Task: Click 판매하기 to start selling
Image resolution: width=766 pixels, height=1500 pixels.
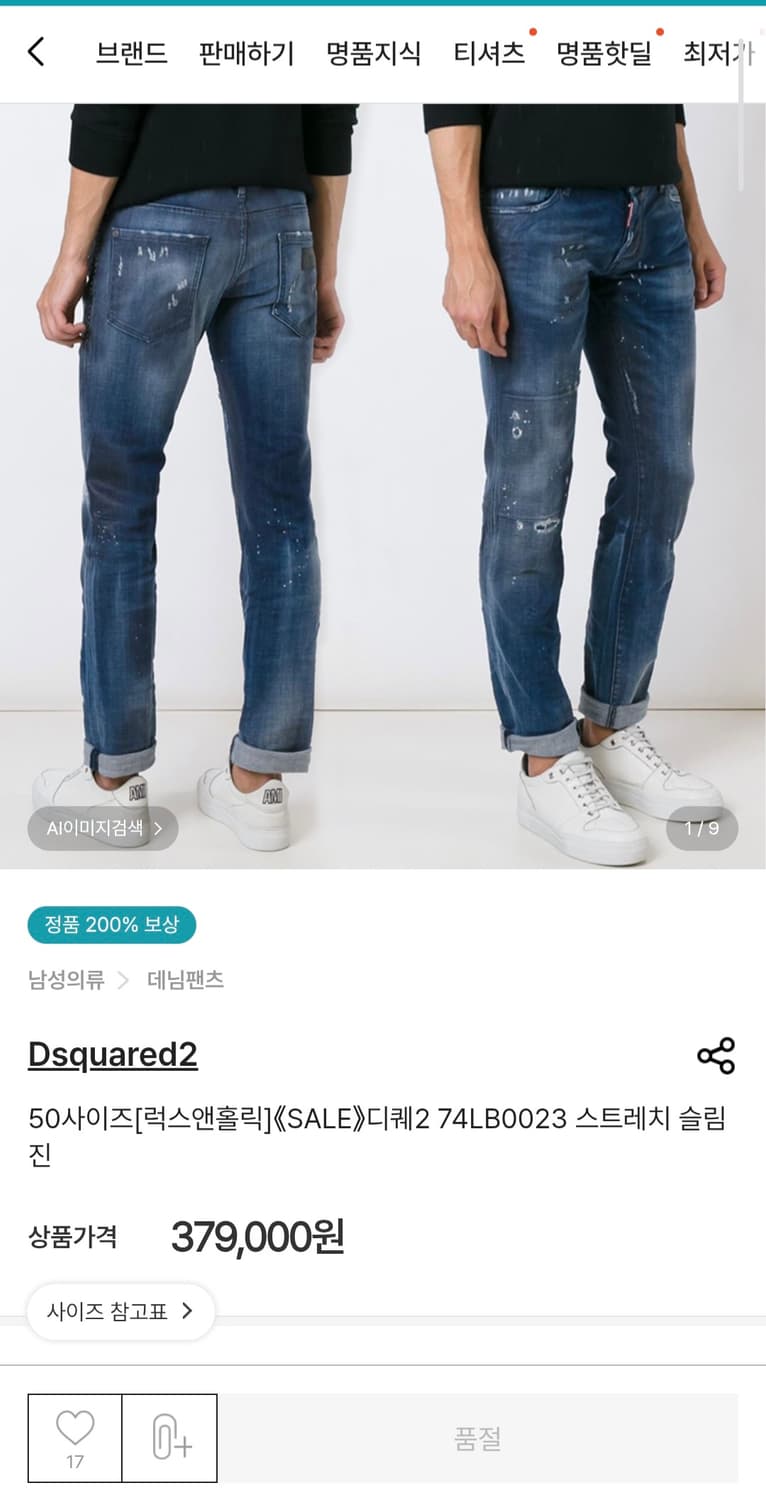Action: [246, 55]
